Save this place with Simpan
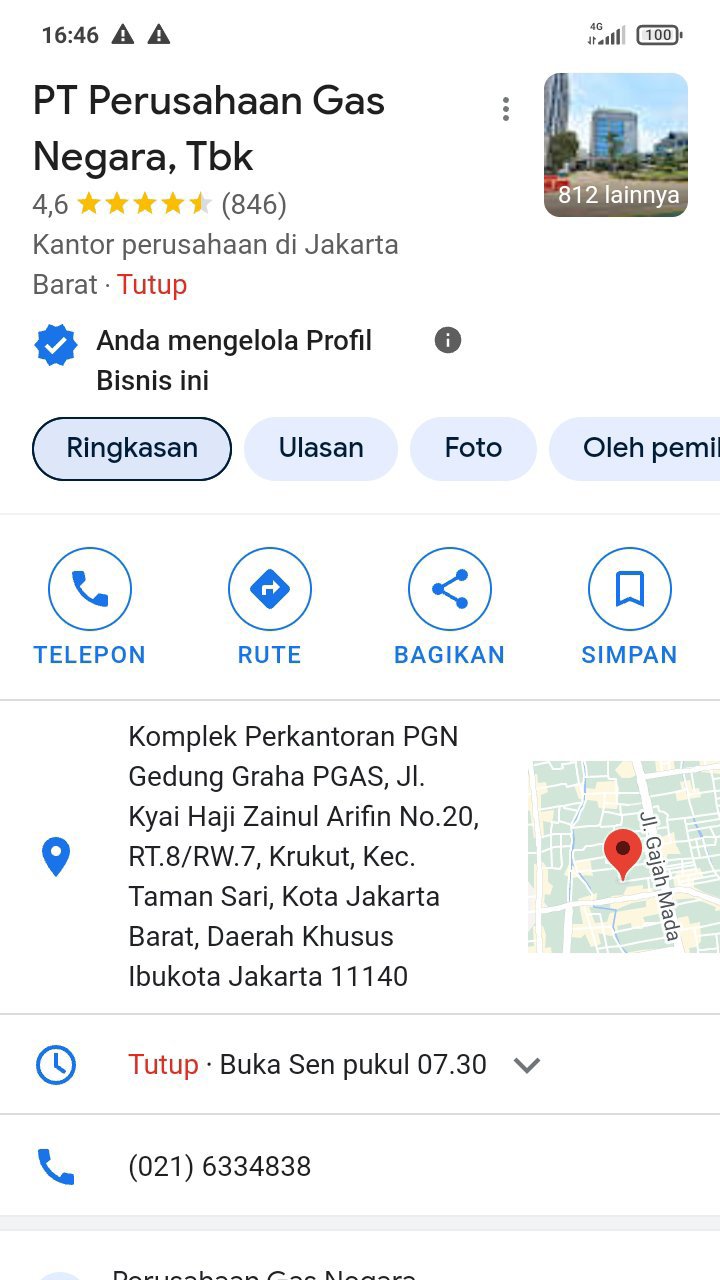 pyautogui.click(x=629, y=607)
